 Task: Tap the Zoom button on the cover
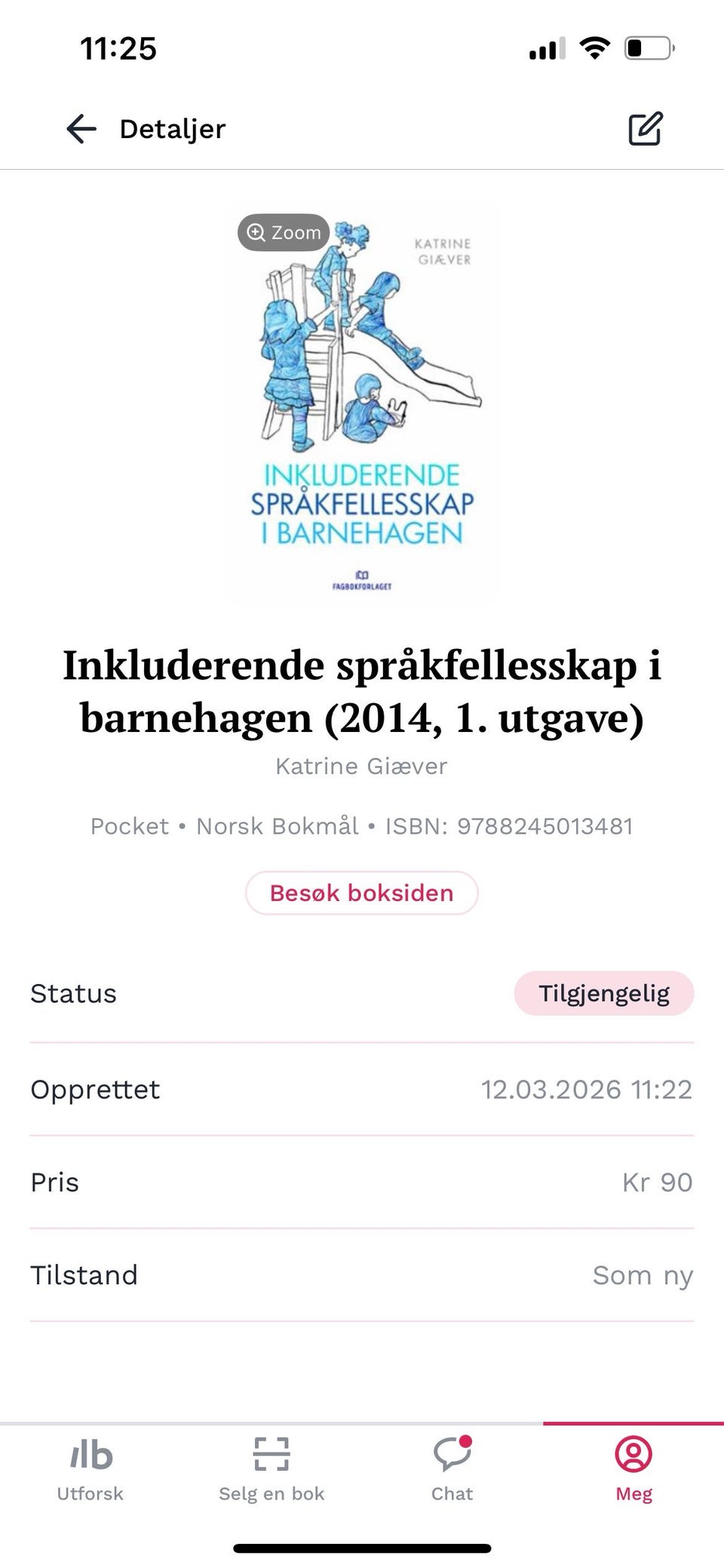tap(283, 232)
